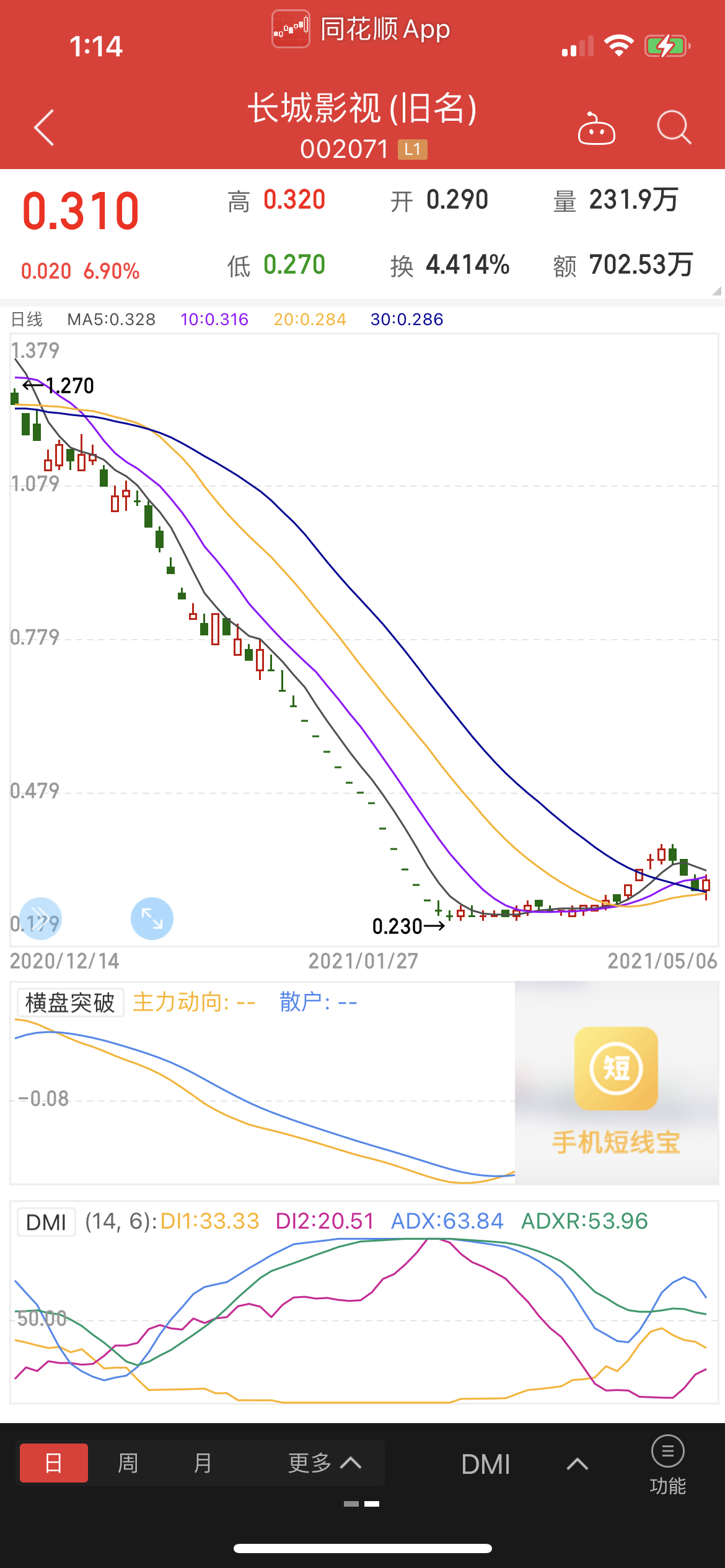Tap the DMI label in indicator panel
The height and width of the screenshot is (1568, 725).
(x=46, y=1222)
